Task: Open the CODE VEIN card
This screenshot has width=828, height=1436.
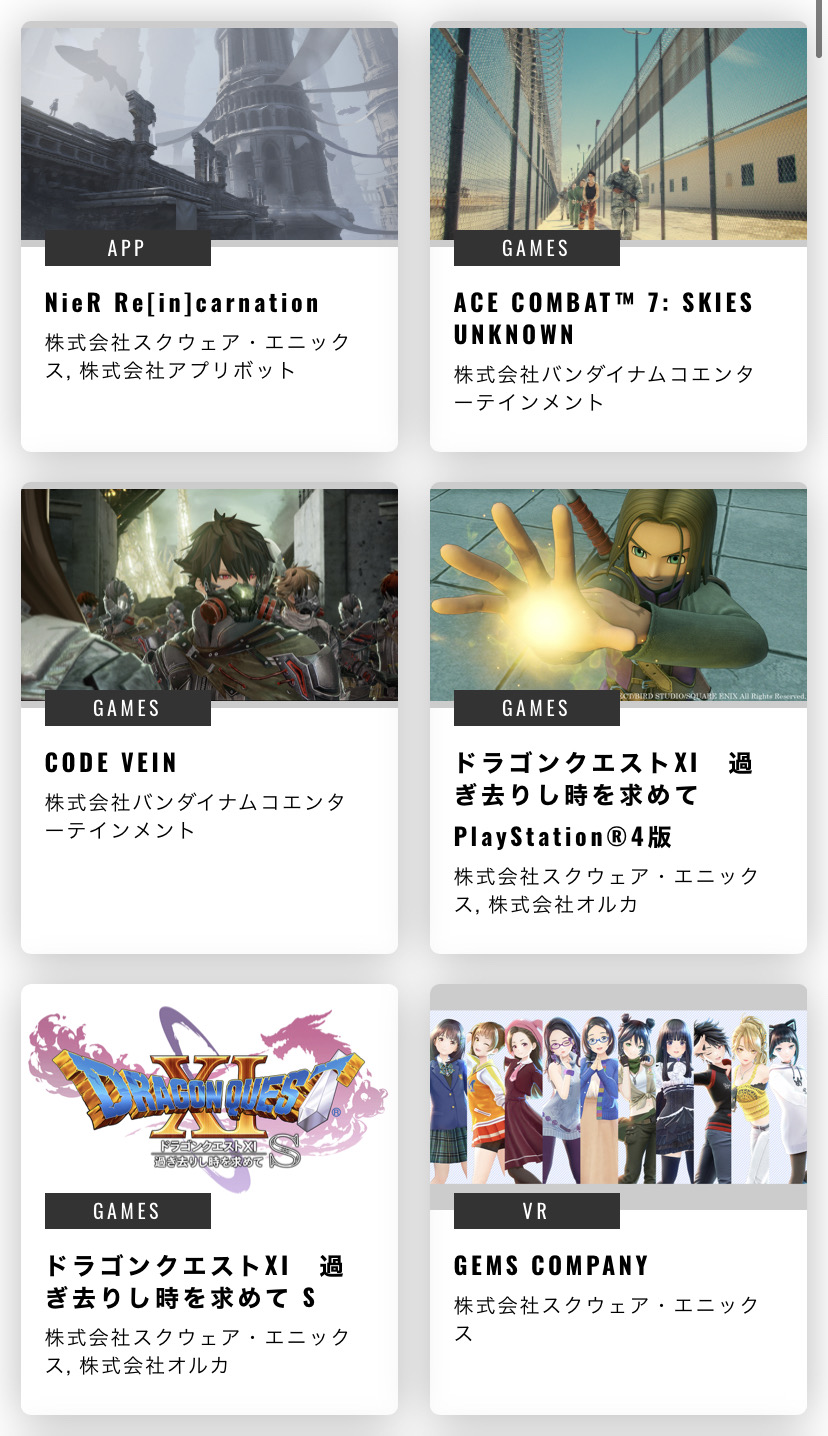Action: 209,718
